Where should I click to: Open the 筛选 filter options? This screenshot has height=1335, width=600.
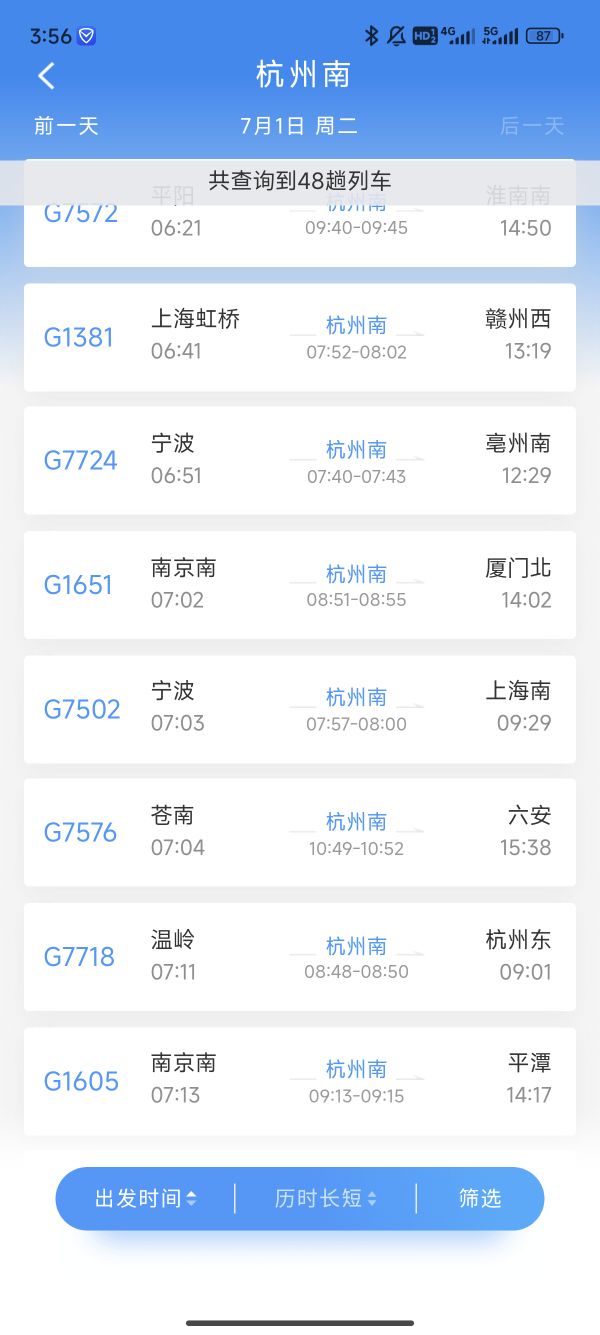[480, 1198]
